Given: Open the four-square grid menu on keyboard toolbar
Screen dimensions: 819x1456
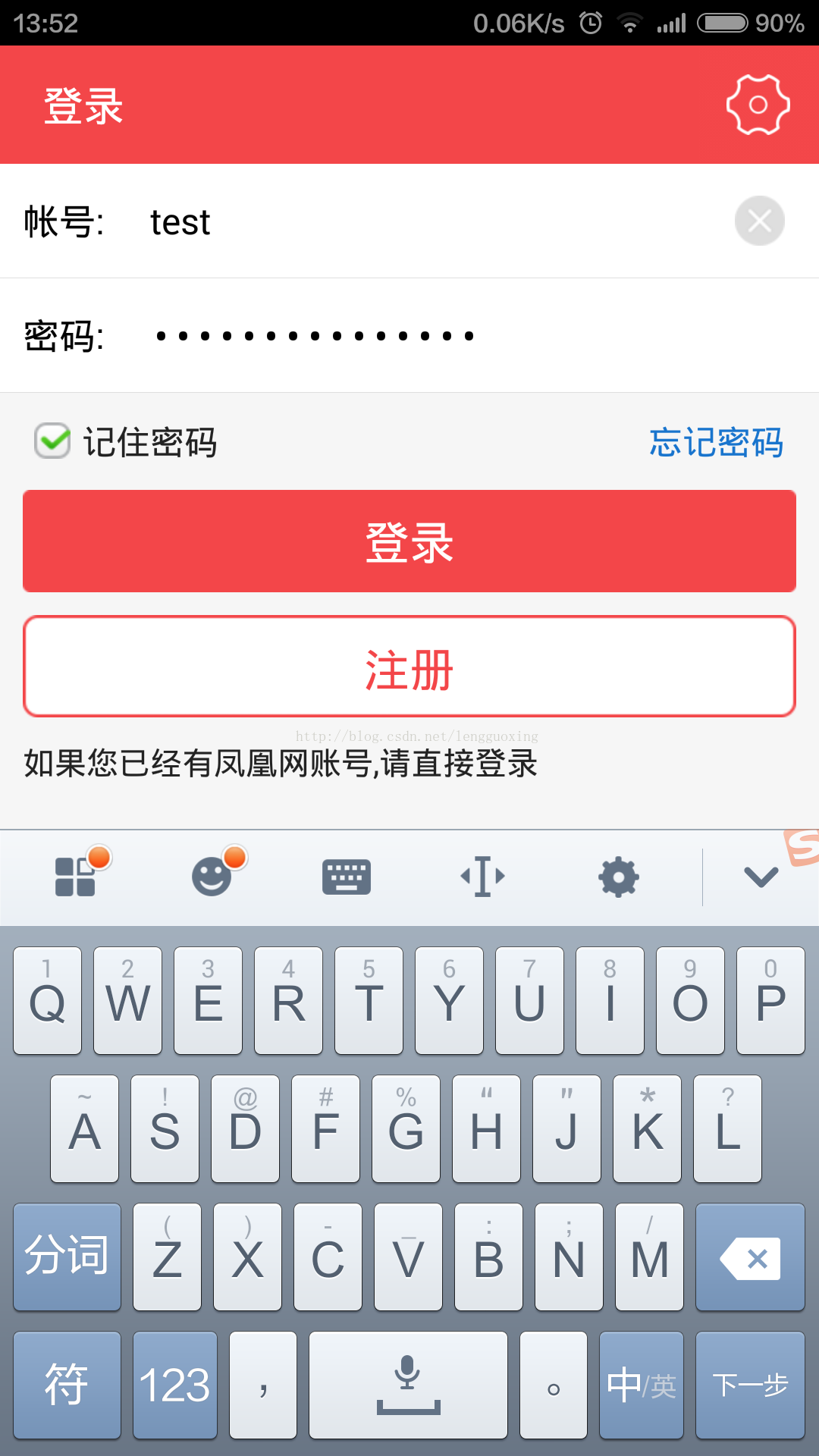Looking at the screenshot, I should pyautogui.click(x=75, y=877).
